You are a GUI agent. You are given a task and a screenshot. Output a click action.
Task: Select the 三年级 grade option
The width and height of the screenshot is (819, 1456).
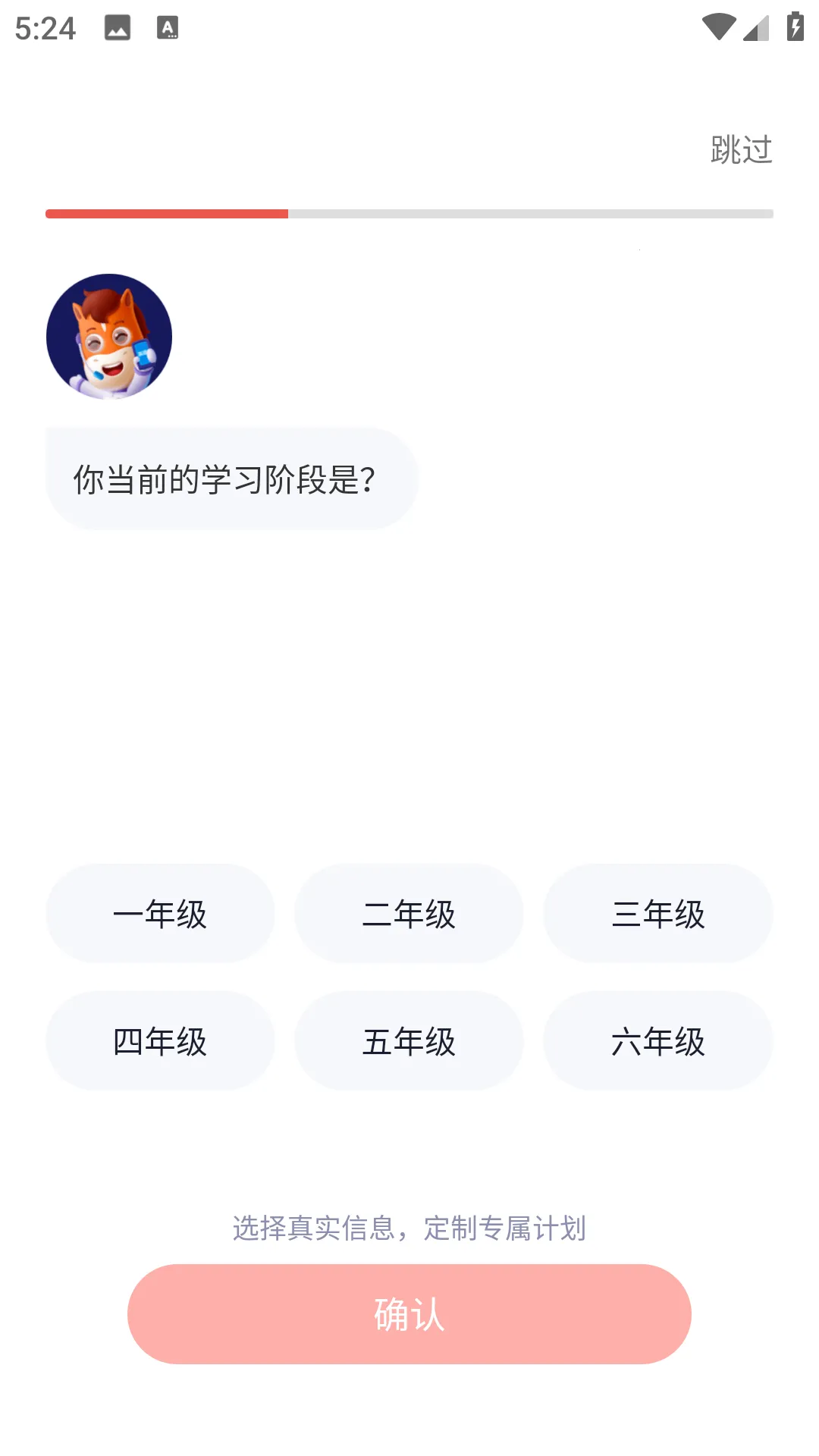point(658,913)
